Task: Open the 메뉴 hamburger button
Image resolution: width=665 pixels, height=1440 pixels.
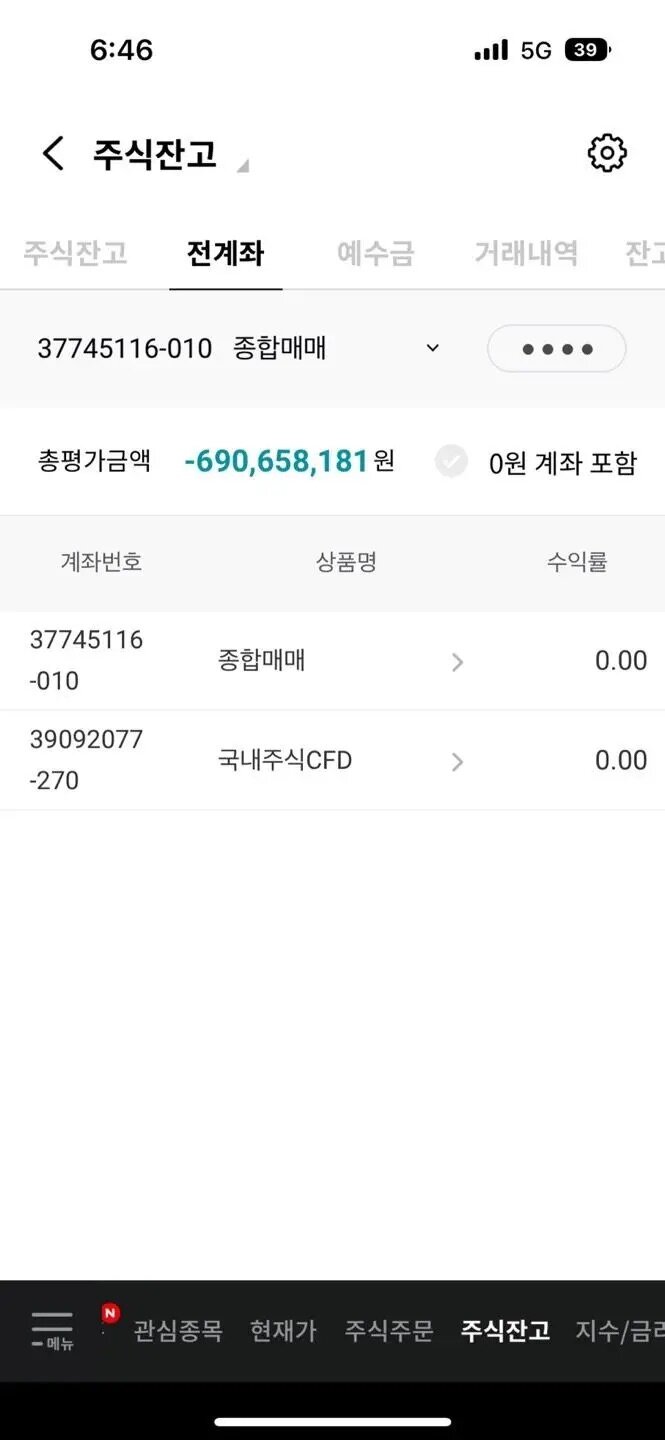Action: 52,1331
